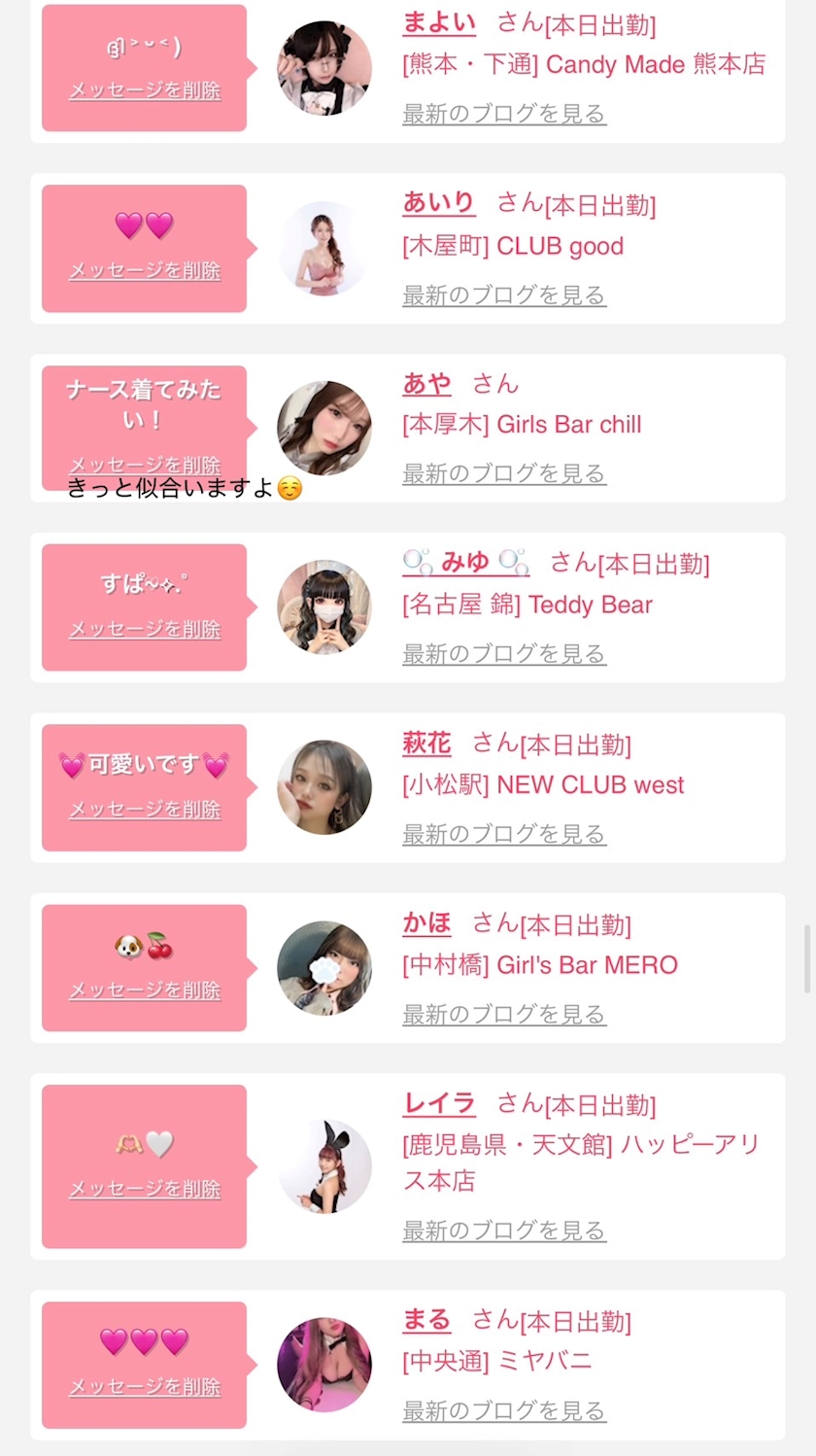This screenshot has width=816, height=1456.
Task: Open あや's profile name link
Action: [x=426, y=384]
